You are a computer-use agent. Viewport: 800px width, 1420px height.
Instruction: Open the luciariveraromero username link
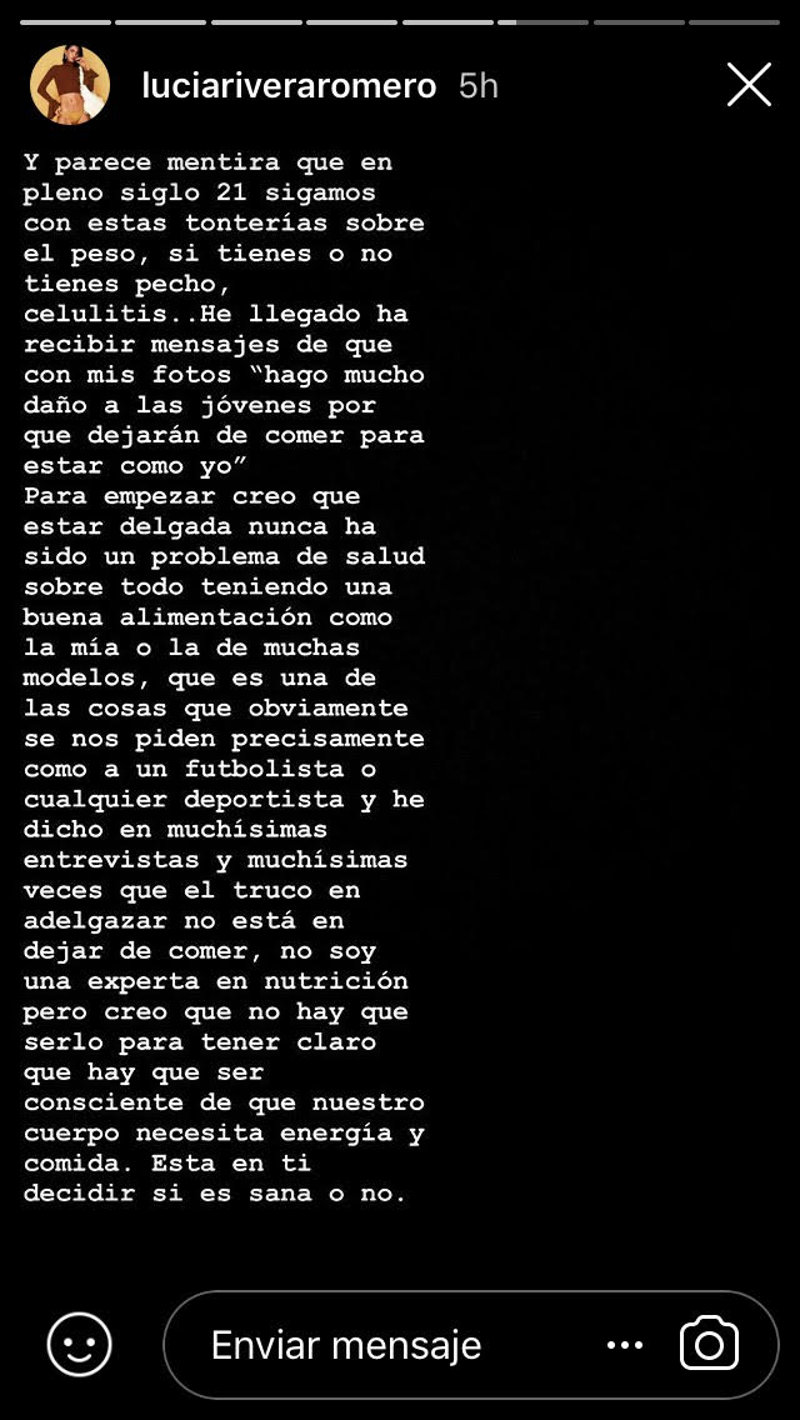pyautogui.click(x=289, y=86)
